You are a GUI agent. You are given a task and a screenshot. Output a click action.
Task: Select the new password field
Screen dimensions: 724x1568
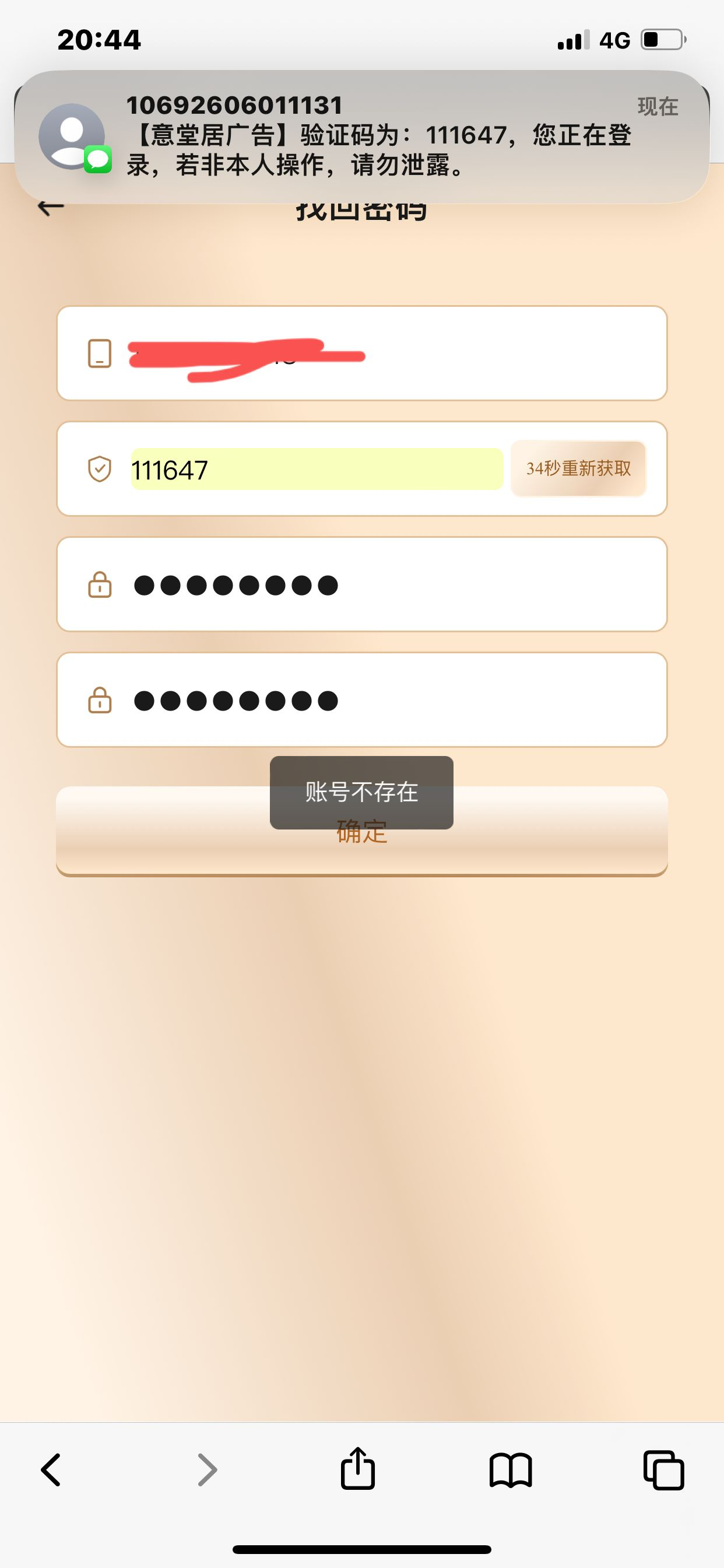389,585
